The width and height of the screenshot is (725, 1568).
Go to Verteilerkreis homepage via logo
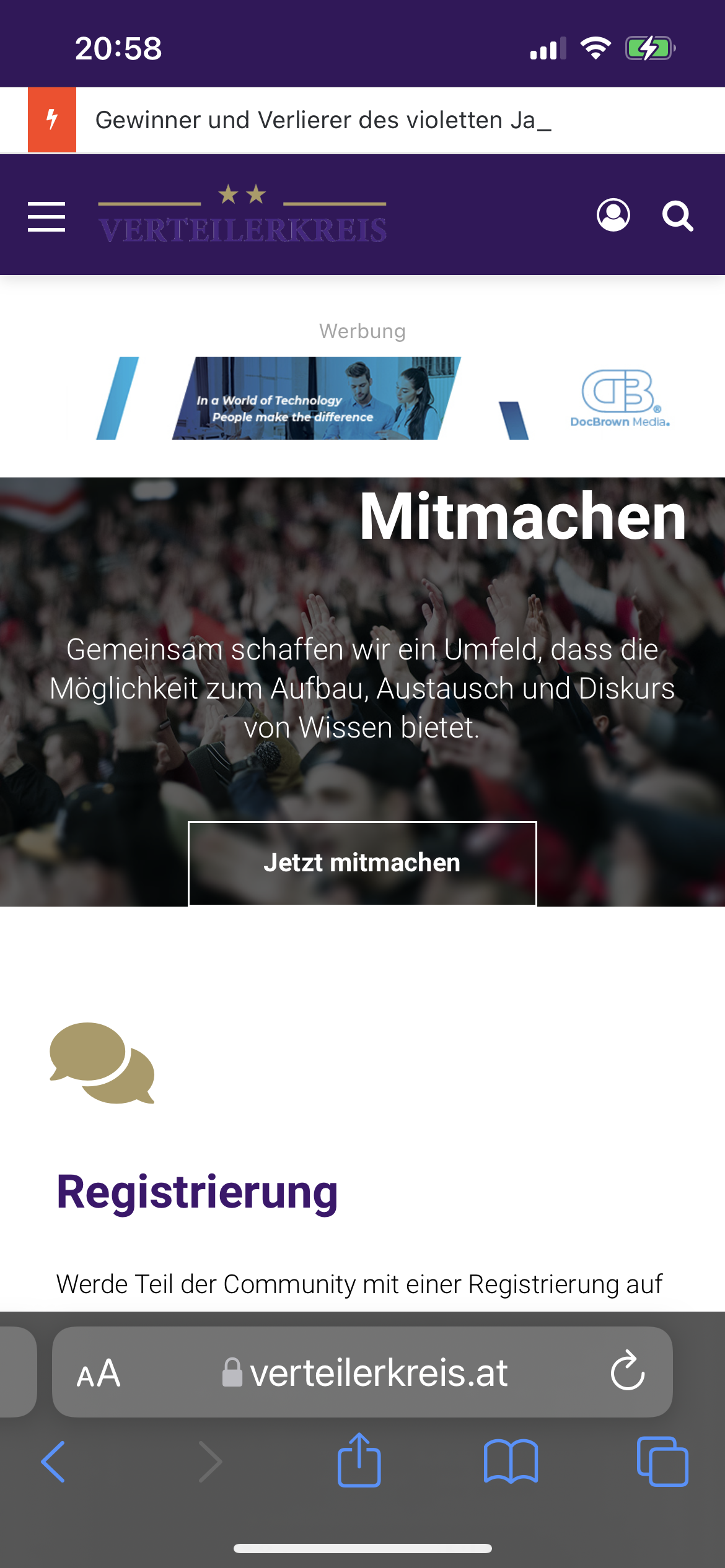click(x=242, y=214)
